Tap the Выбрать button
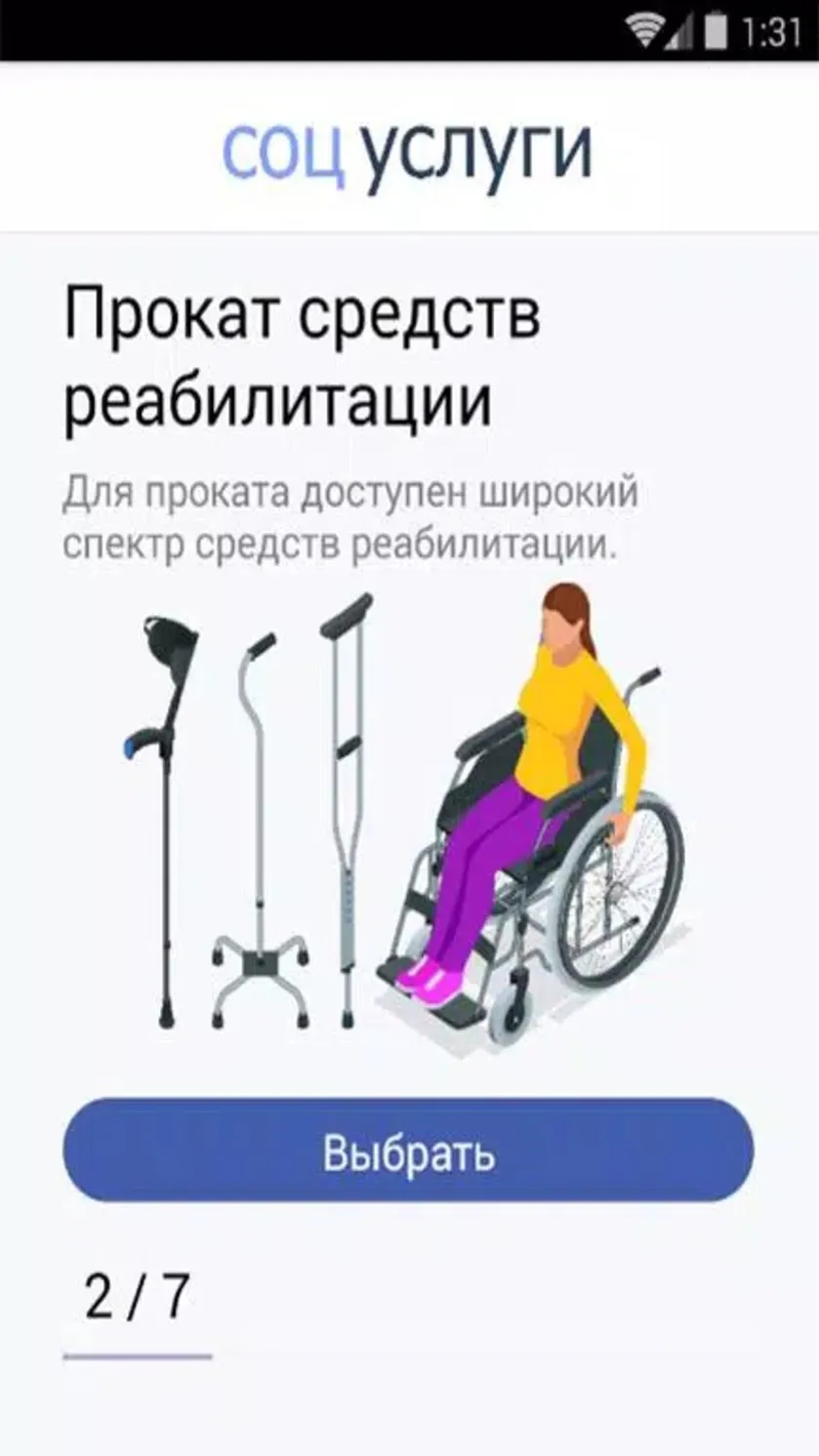 pyautogui.click(x=408, y=1150)
